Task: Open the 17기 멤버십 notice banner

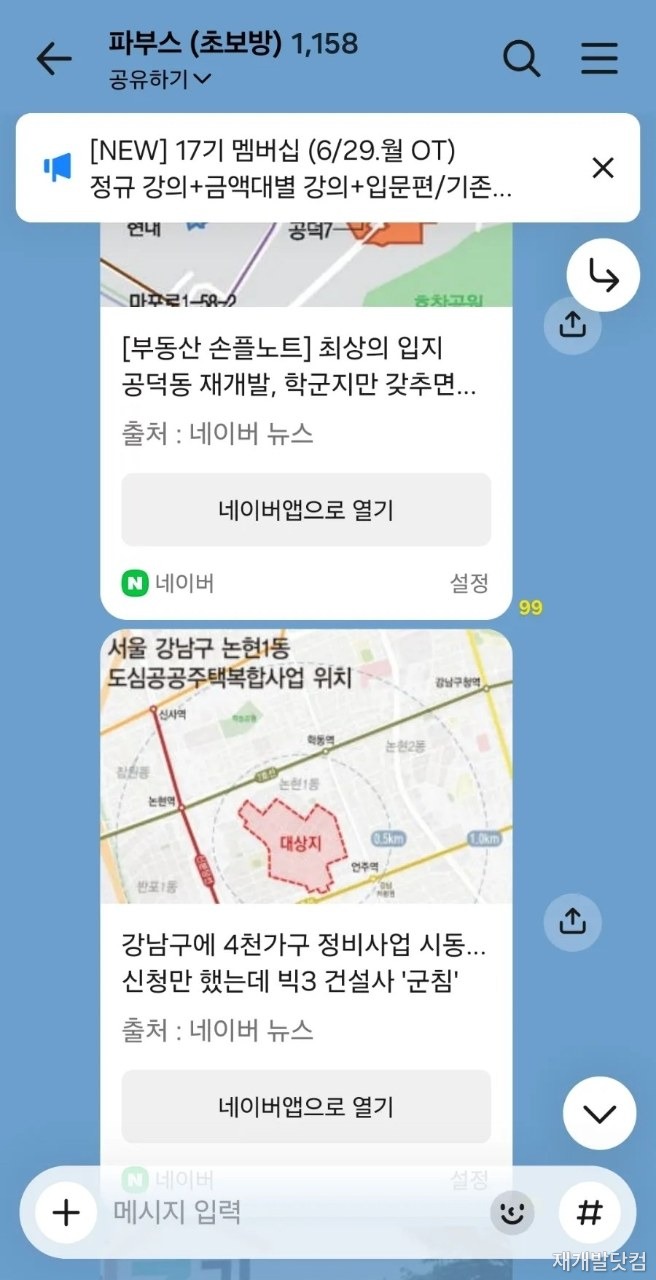Action: (300, 168)
